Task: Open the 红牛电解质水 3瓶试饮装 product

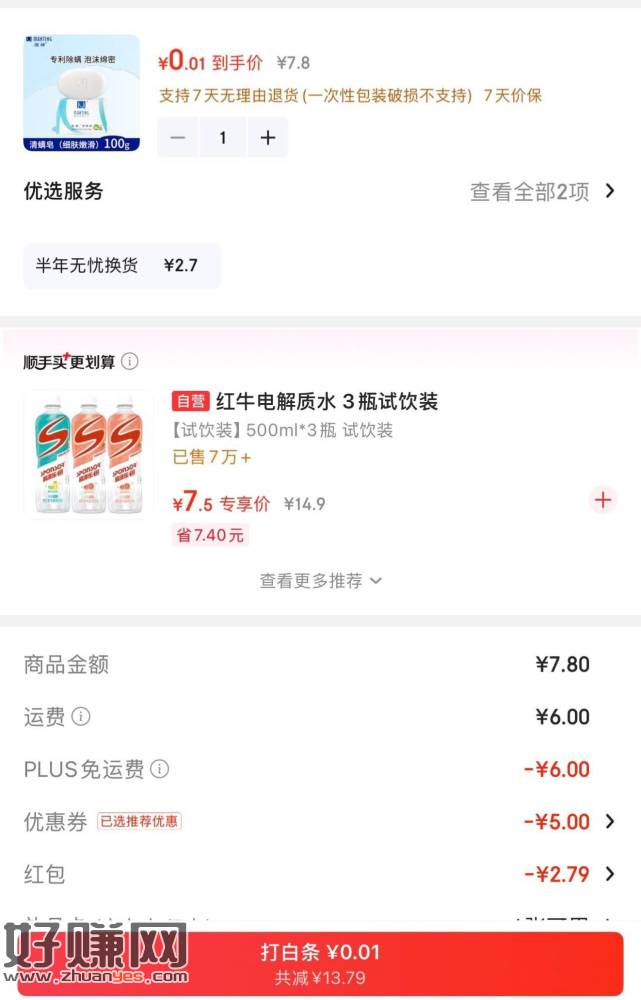Action: point(327,401)
